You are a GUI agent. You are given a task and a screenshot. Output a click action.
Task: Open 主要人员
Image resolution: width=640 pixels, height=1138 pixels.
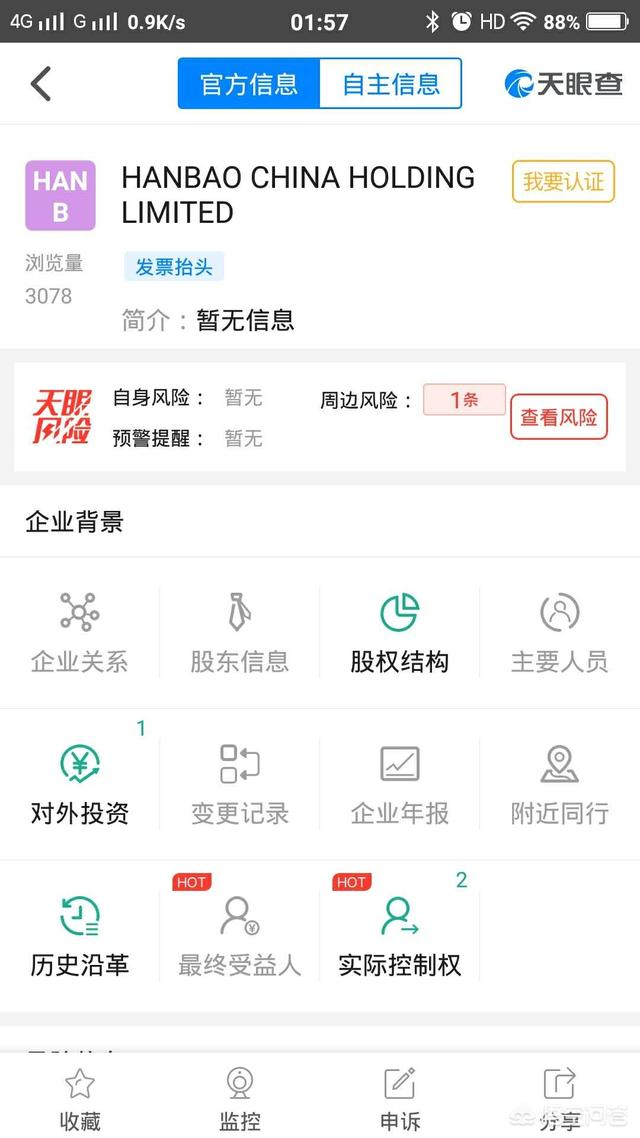559,633
